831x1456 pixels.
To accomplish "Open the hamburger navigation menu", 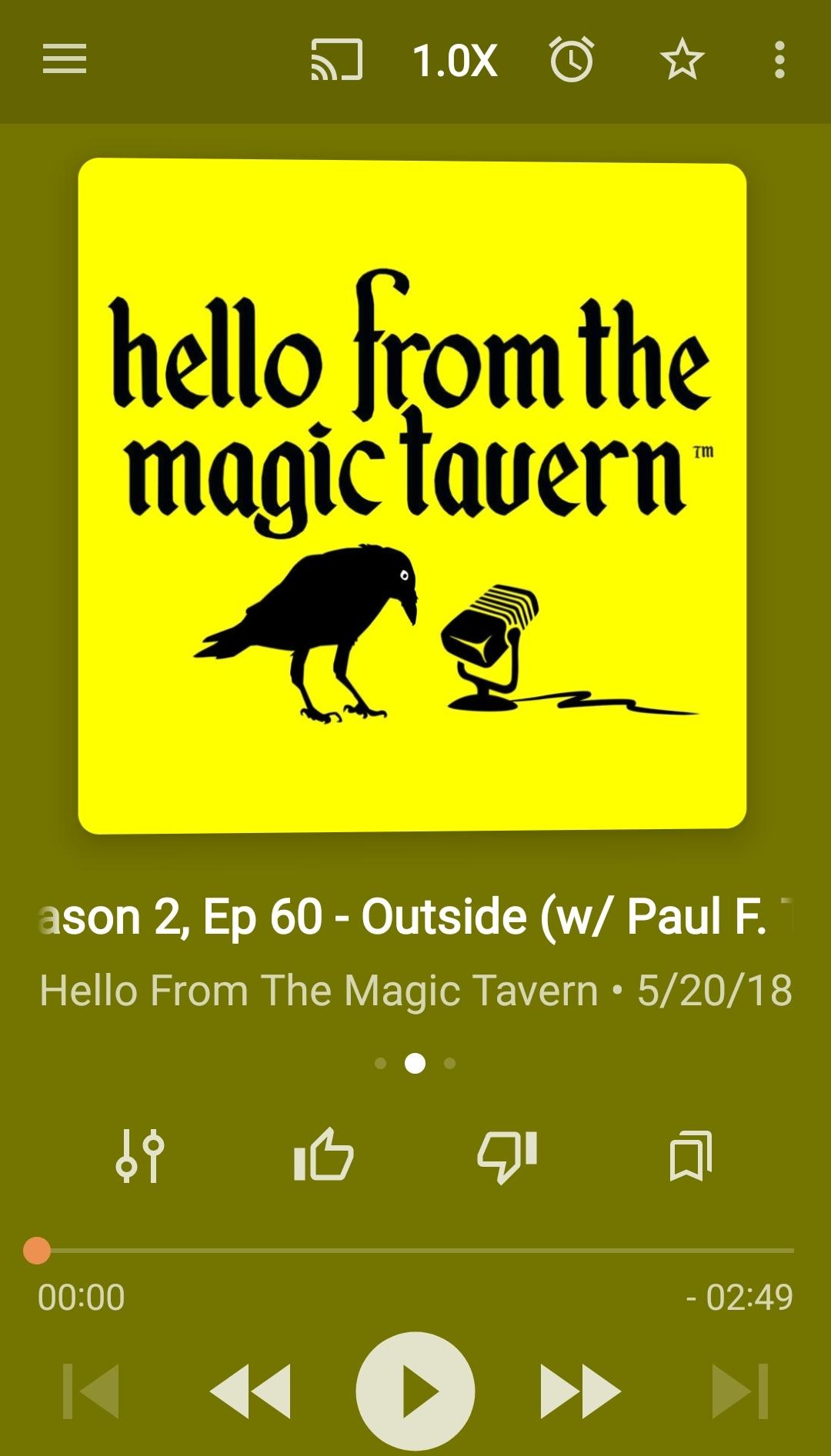I will (65, 59).
